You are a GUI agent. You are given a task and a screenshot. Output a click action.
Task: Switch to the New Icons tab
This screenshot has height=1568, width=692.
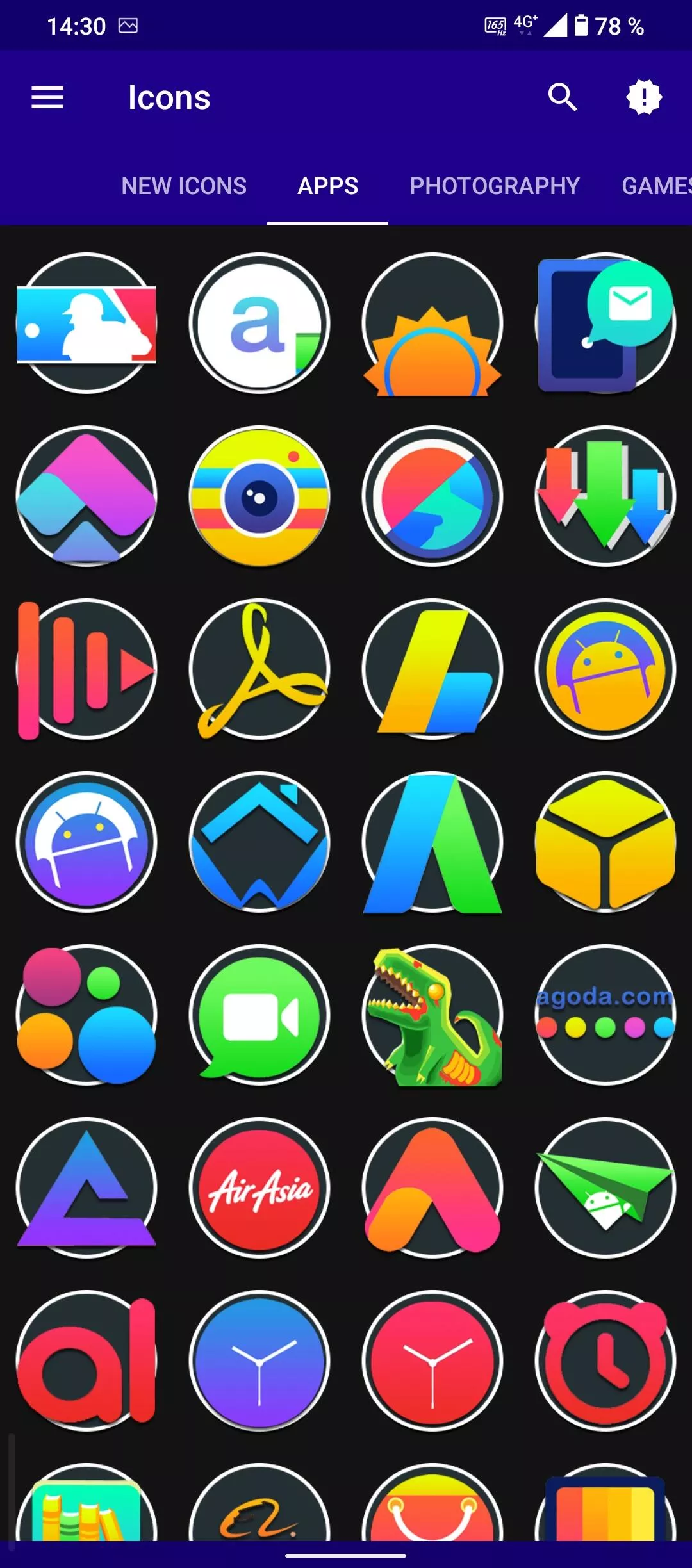pos(184,186)
